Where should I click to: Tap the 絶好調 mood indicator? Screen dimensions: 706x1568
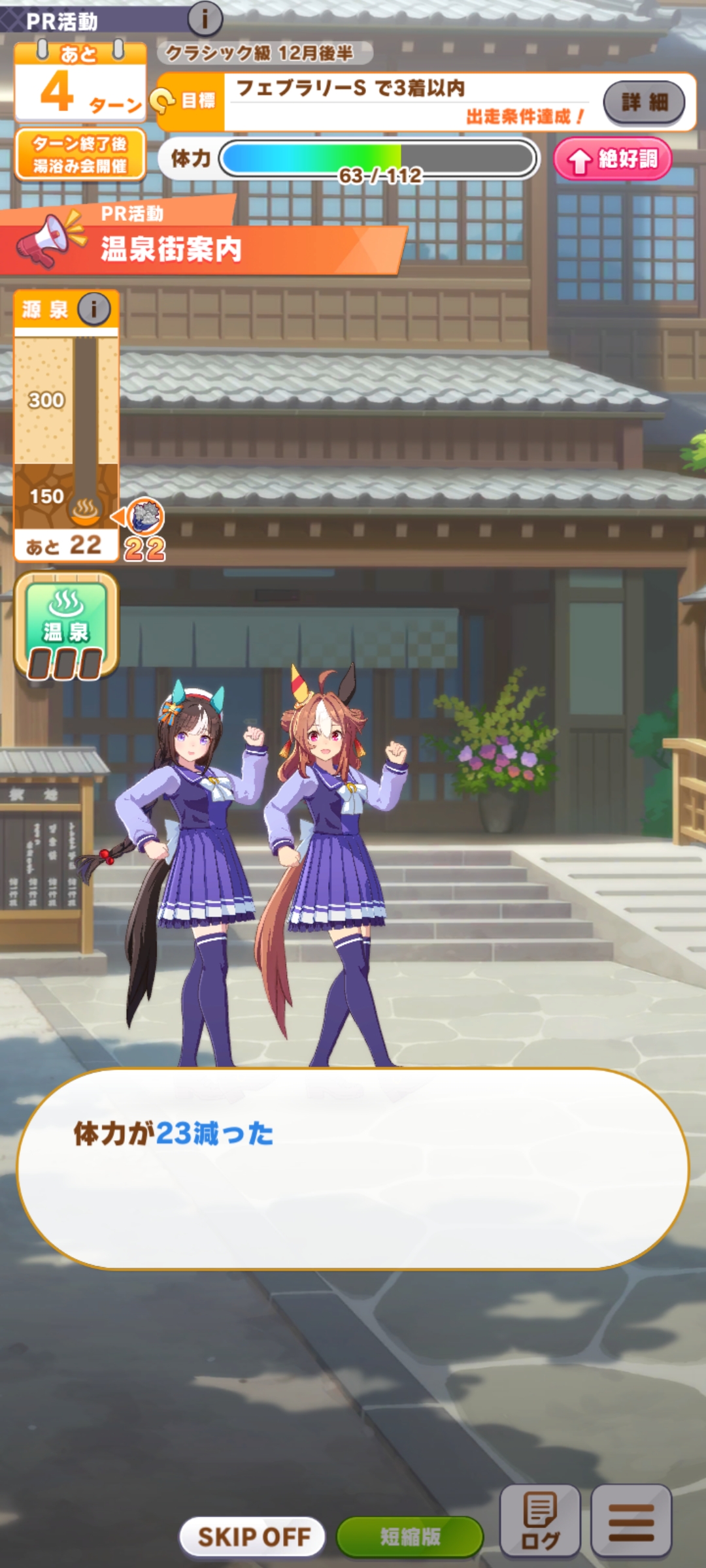click(613, 159)
